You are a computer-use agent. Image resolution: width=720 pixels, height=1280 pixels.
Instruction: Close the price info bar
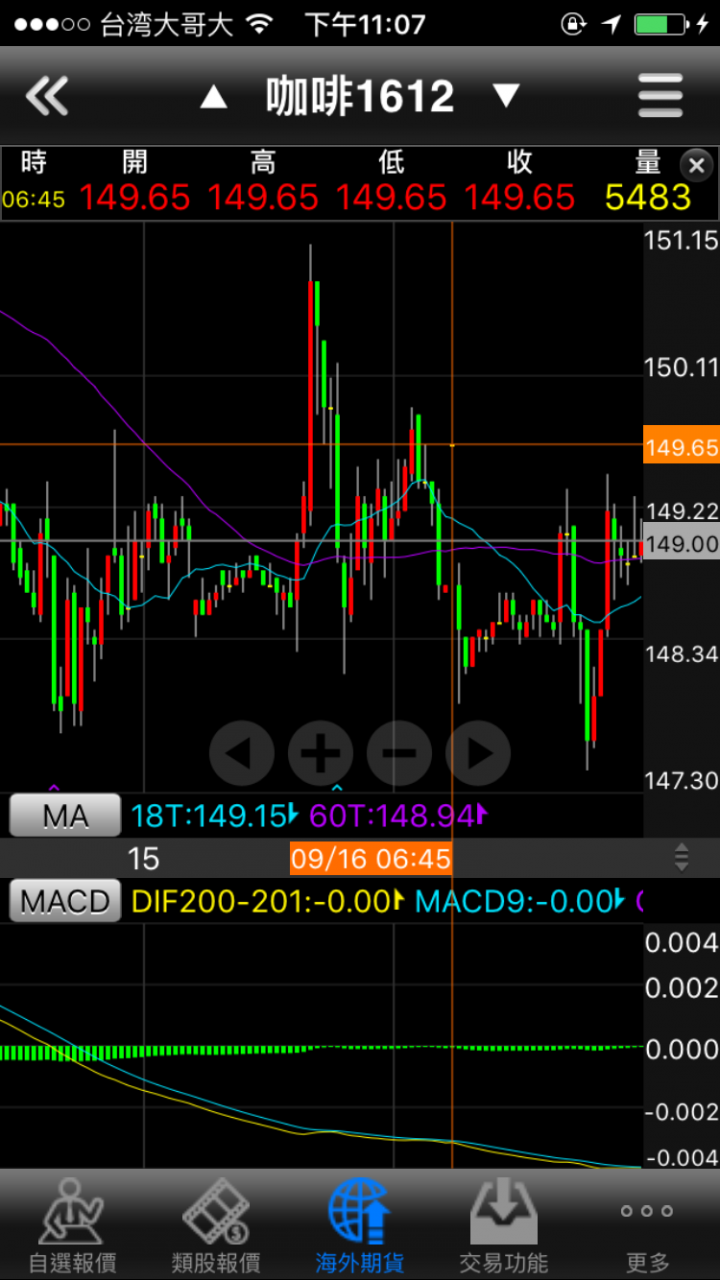(697, 165)
